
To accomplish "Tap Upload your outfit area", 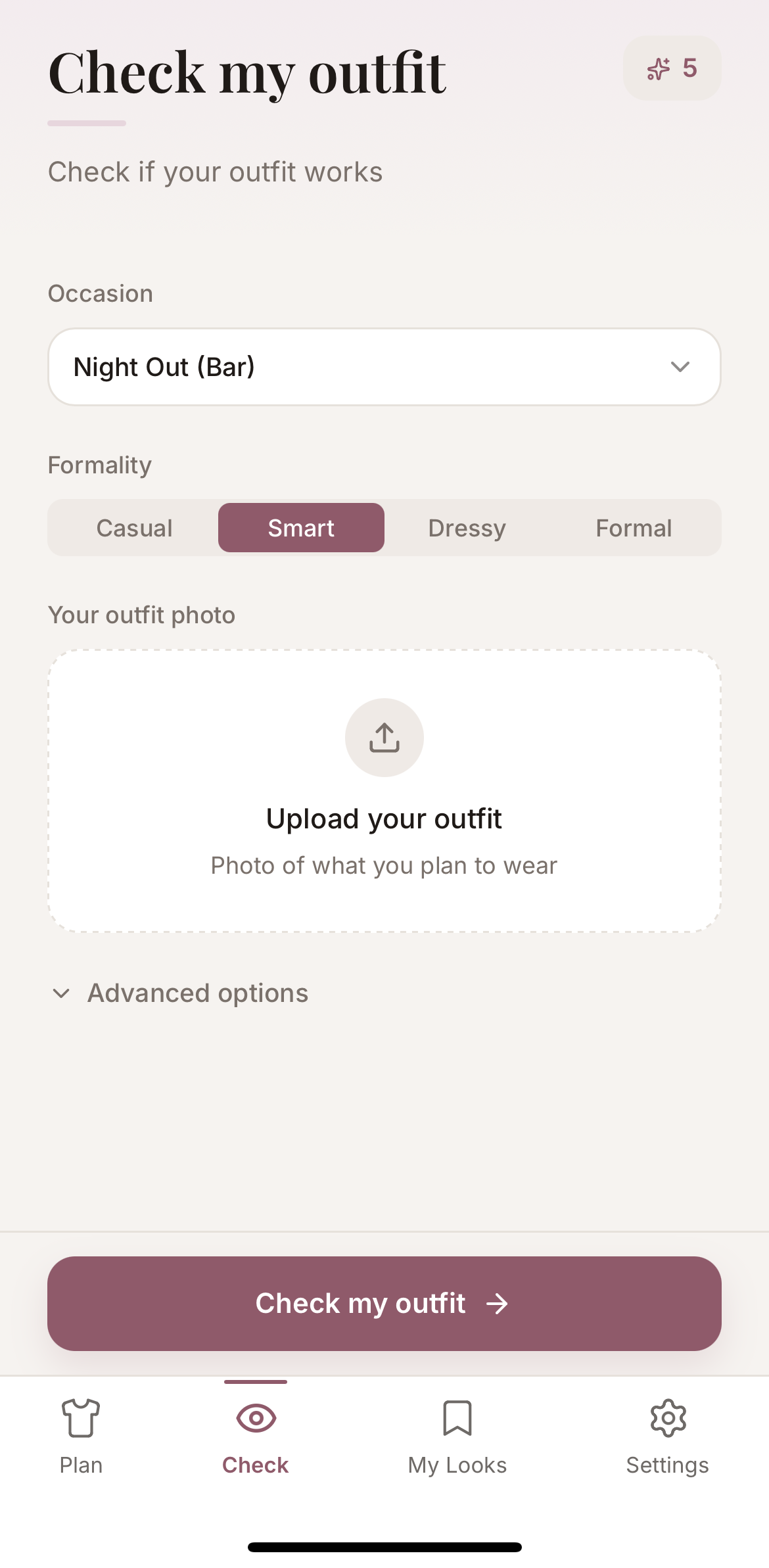I will coord(384,818).
